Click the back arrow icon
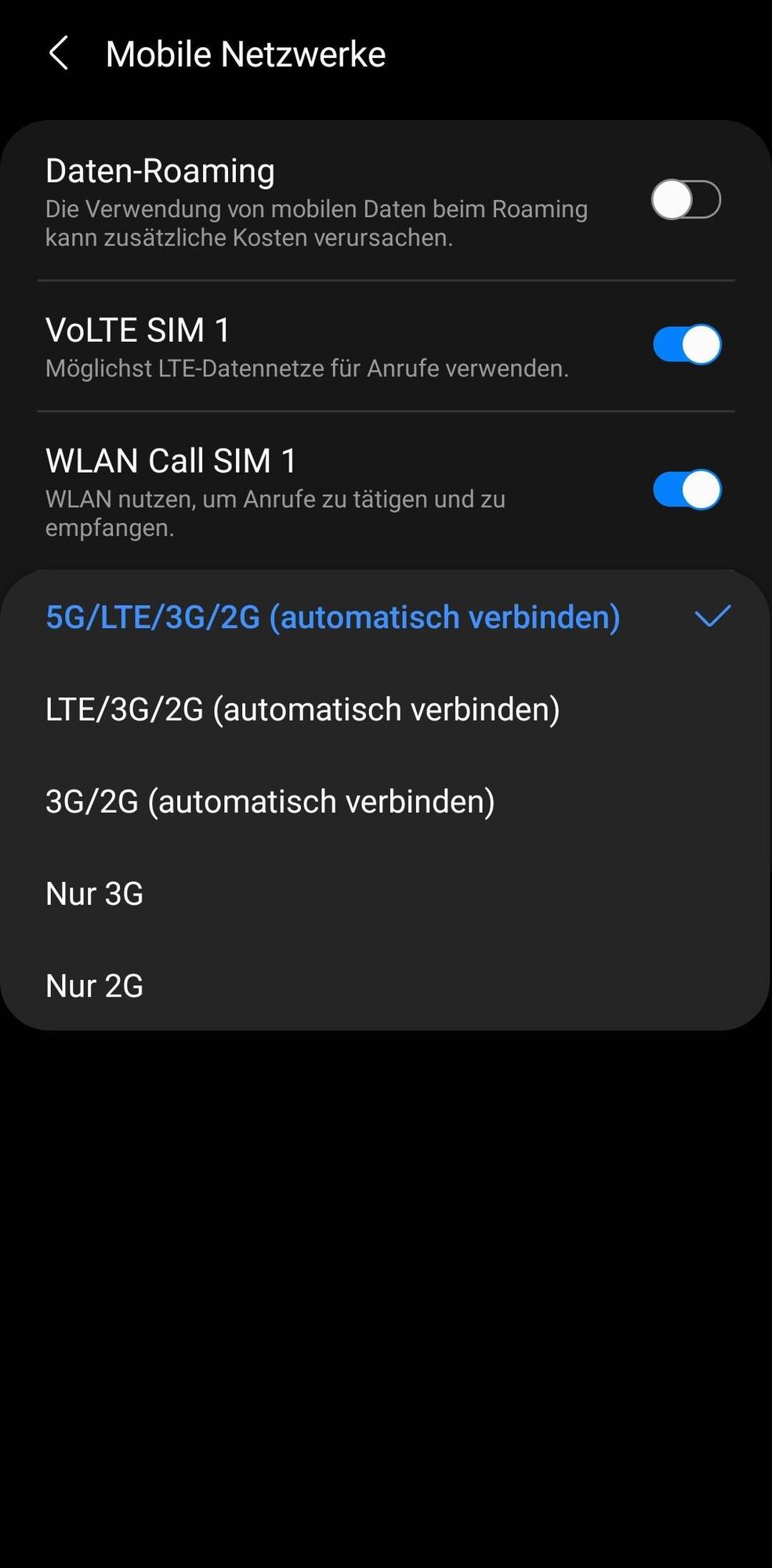Screen dimensions: 772x1568 pyautogui.click(x=58, y=53)
